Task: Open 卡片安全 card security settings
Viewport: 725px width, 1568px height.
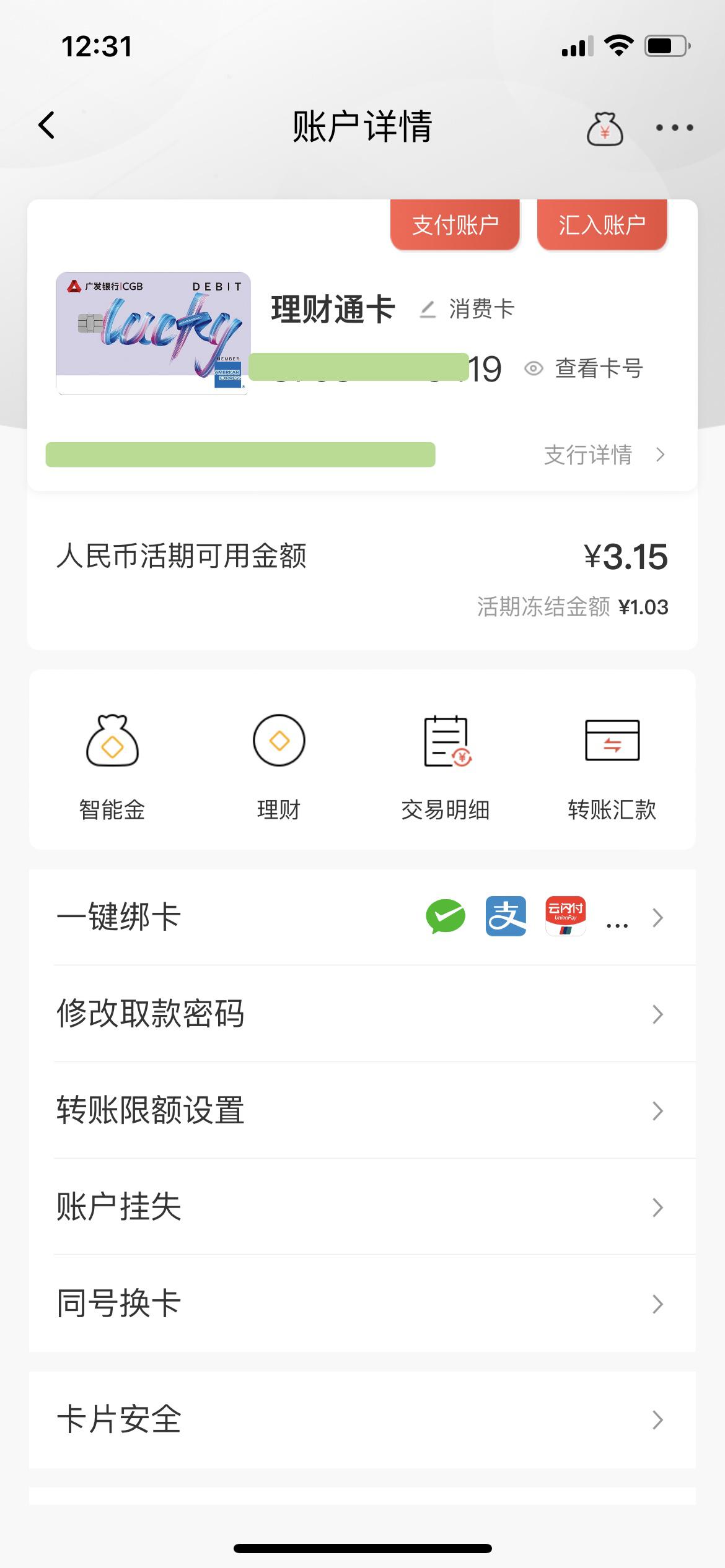Action: (362, 1419)
